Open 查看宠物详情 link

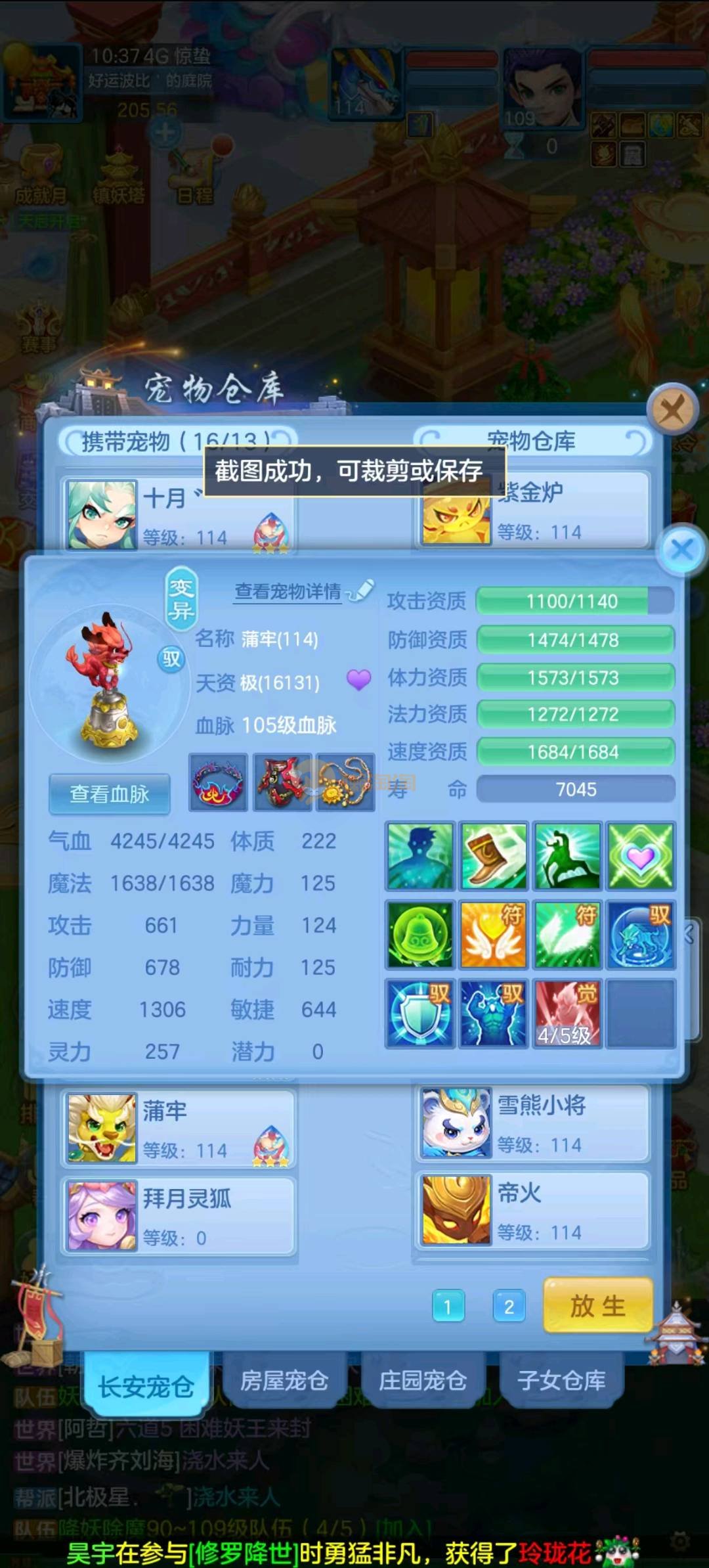tap(289, 592)
